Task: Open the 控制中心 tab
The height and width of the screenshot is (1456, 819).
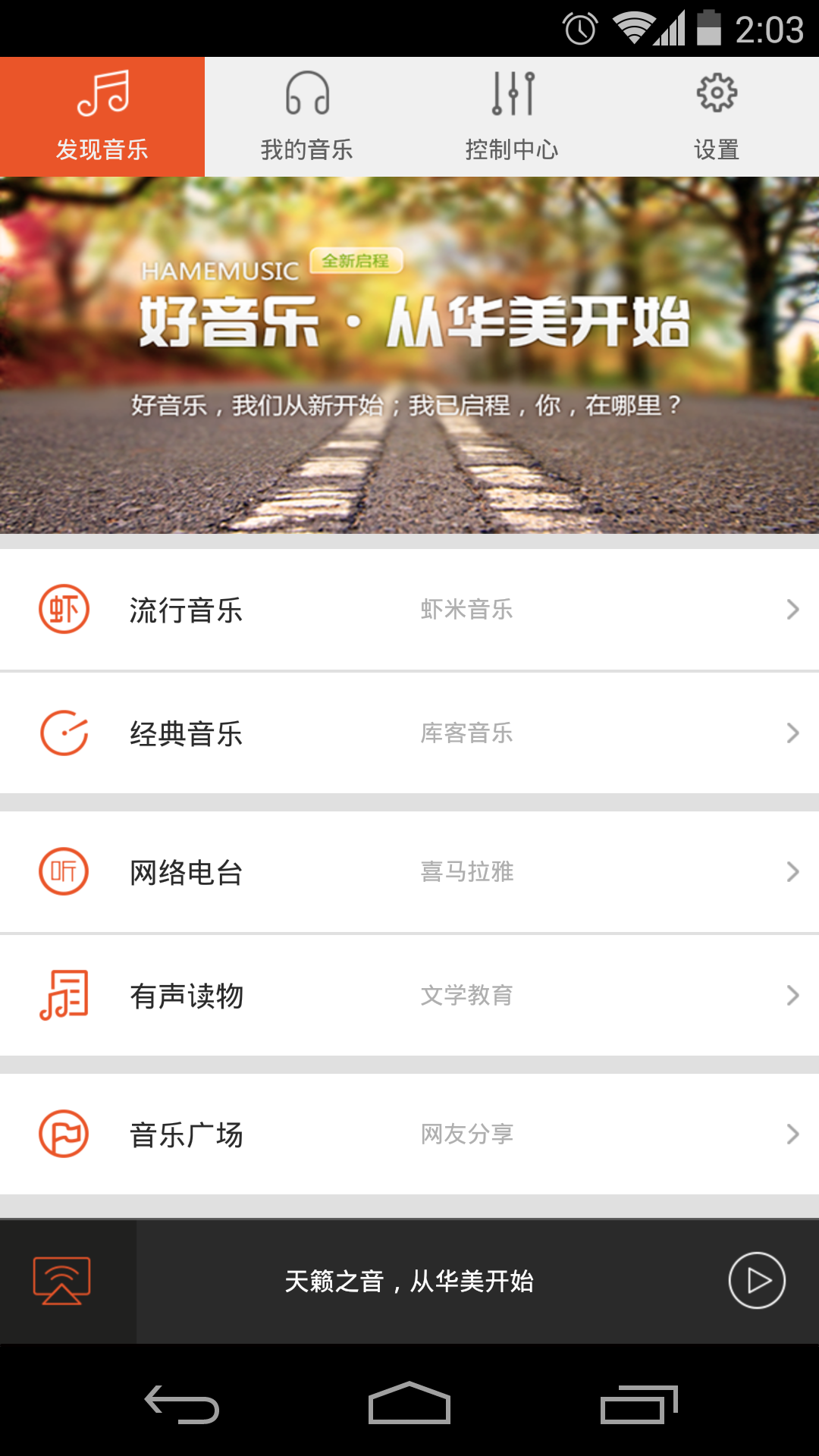Action: 512,118
